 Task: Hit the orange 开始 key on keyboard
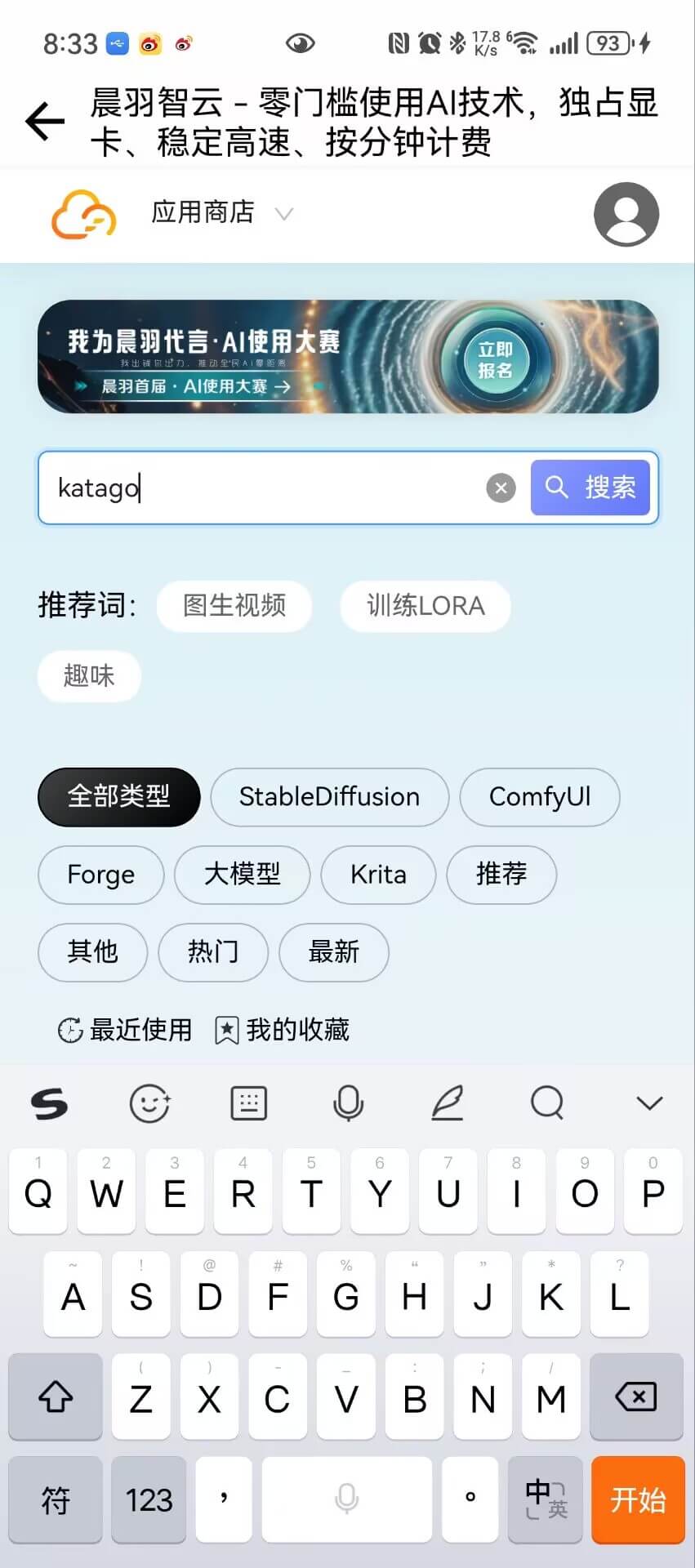638,1499
